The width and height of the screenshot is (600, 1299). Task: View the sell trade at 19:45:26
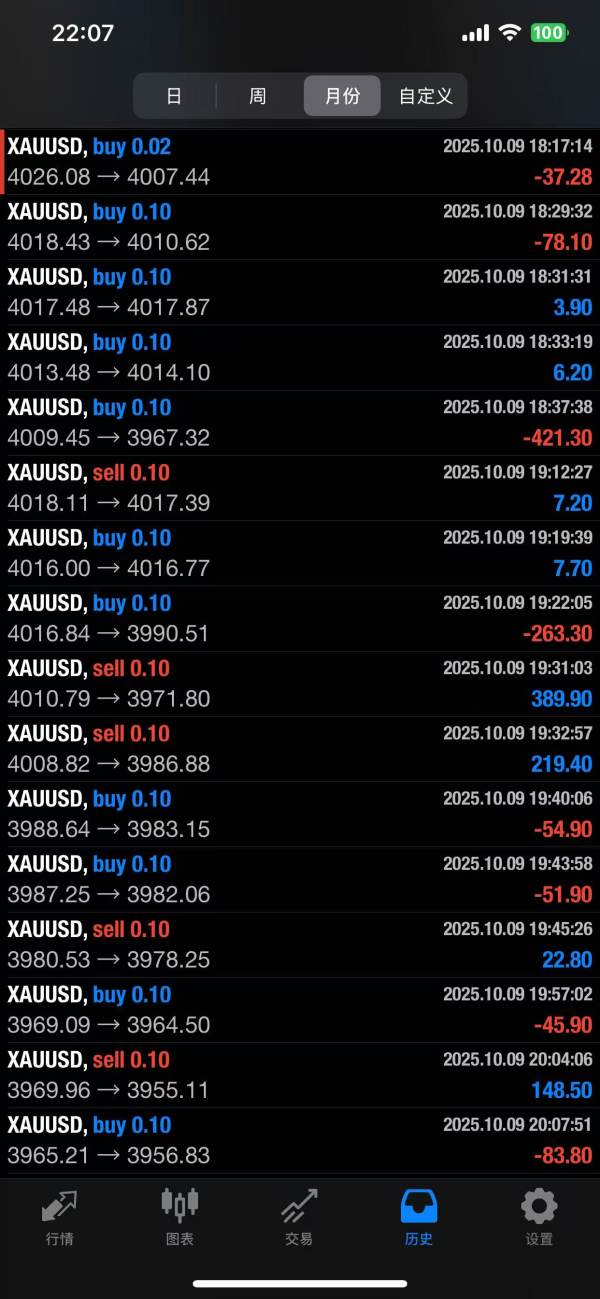coord(300,945)
